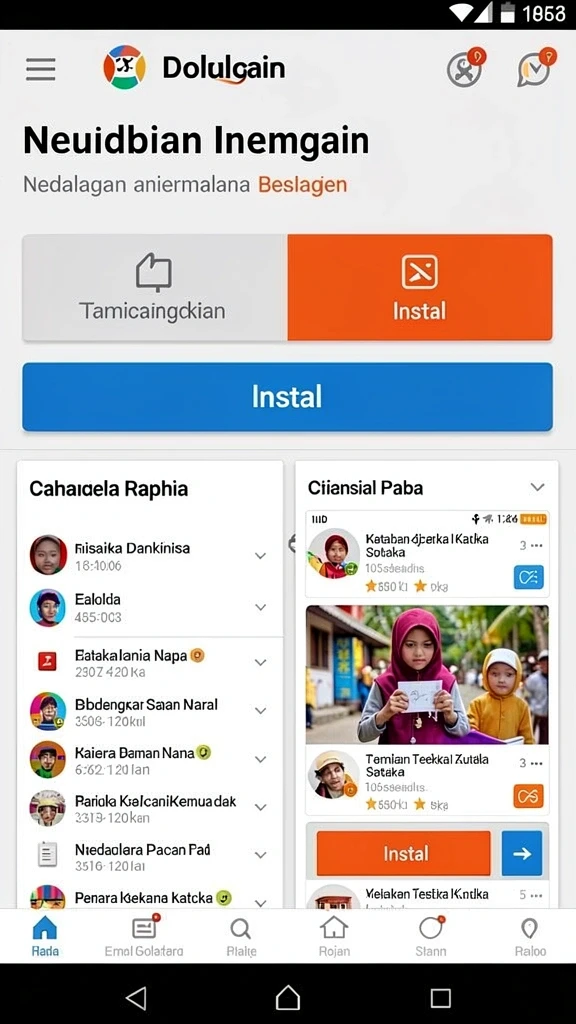Open the Raloo tab
Screen dimensions: 576x1024
(x=530, y=935)
